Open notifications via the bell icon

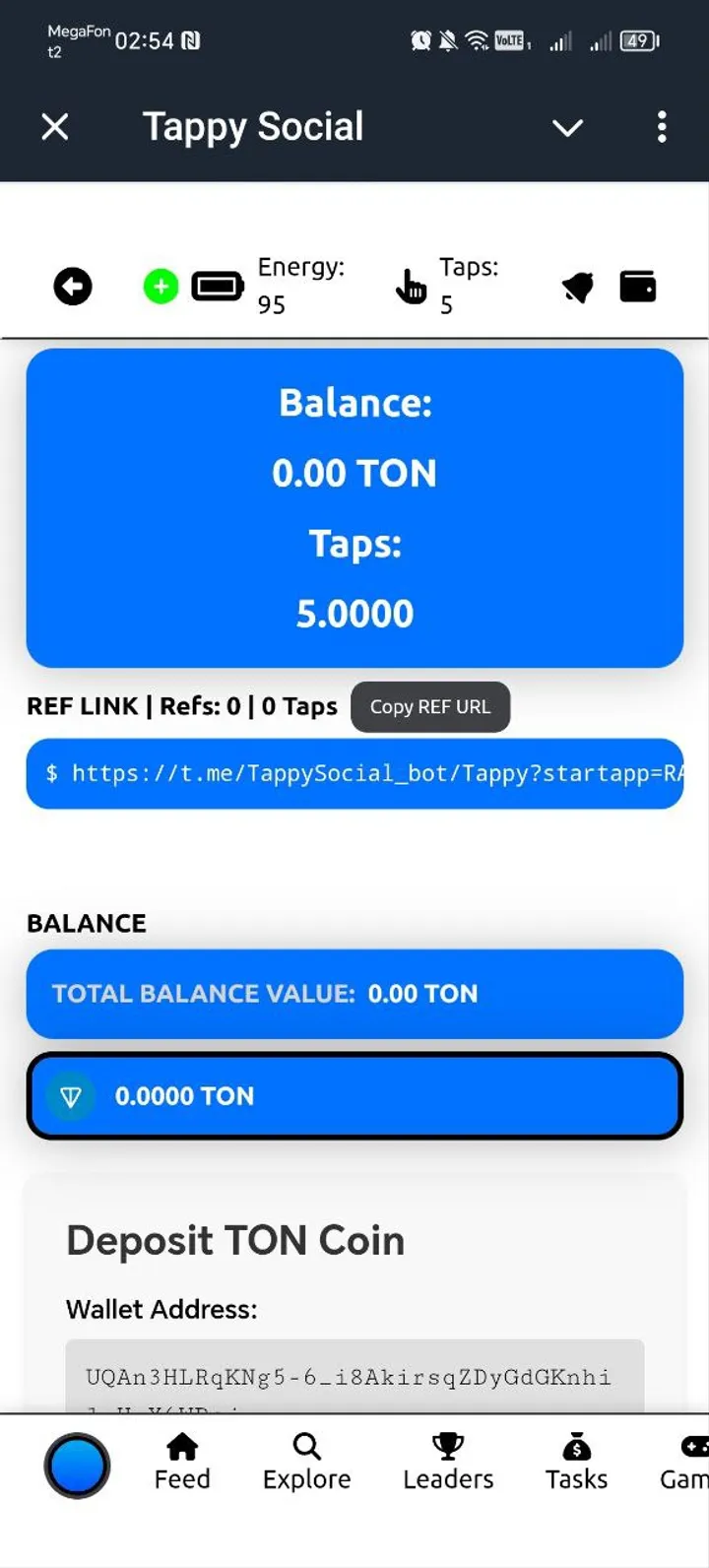[x=578, y=286]
